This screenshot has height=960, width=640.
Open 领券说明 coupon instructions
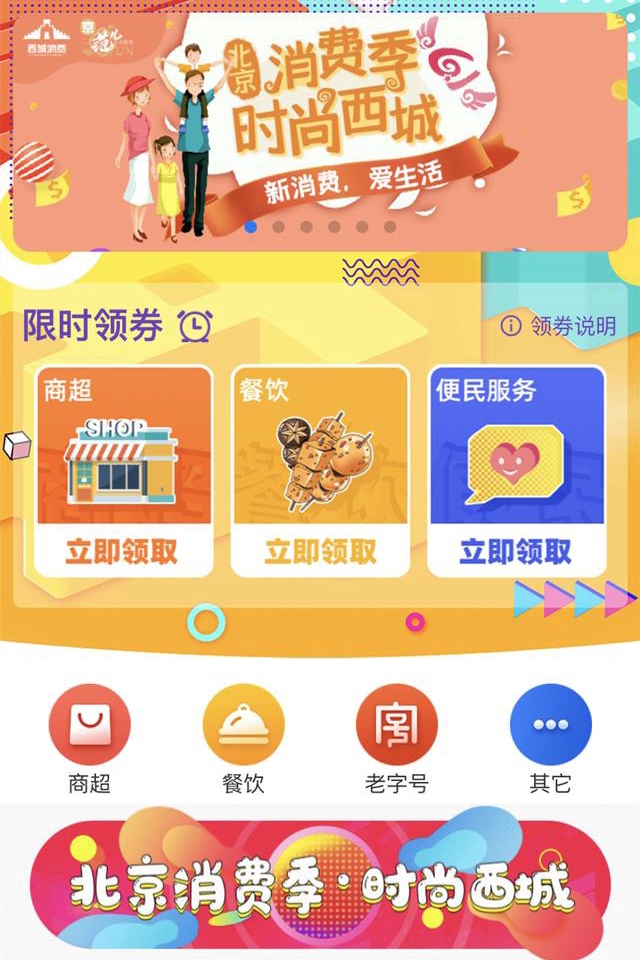[x=558, y=326]
